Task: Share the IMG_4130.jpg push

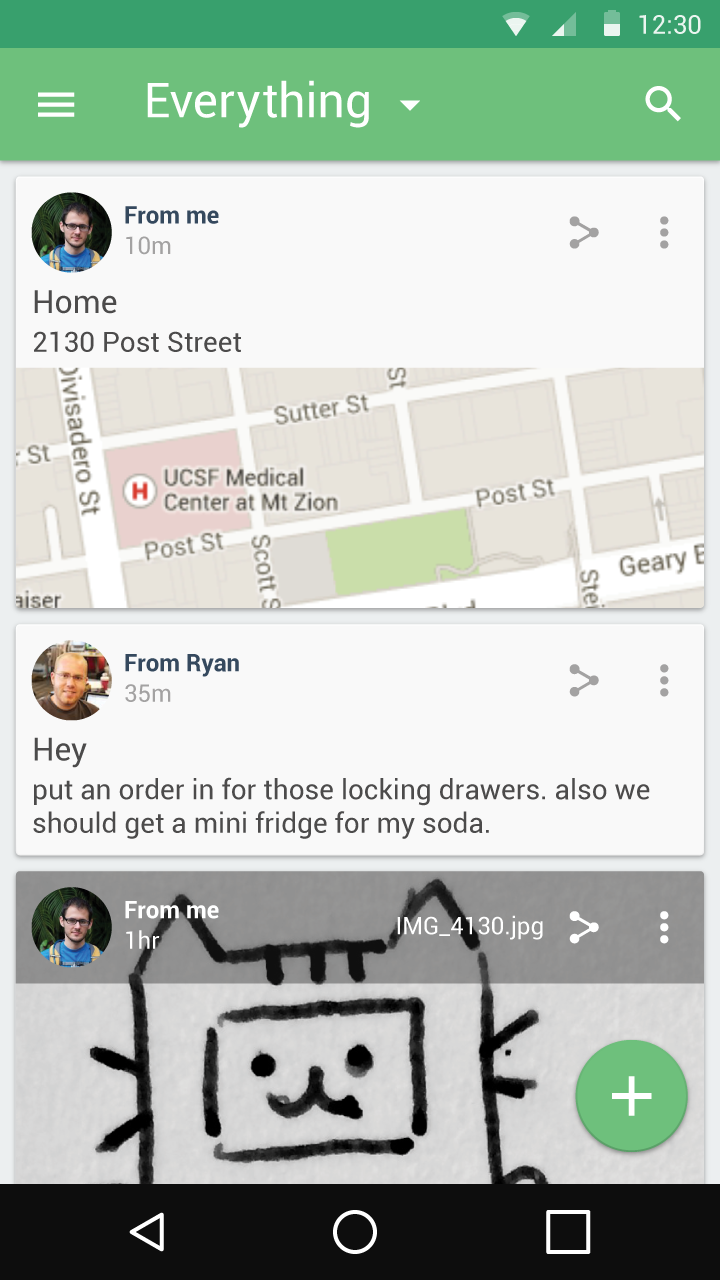Action: point(583,927)
